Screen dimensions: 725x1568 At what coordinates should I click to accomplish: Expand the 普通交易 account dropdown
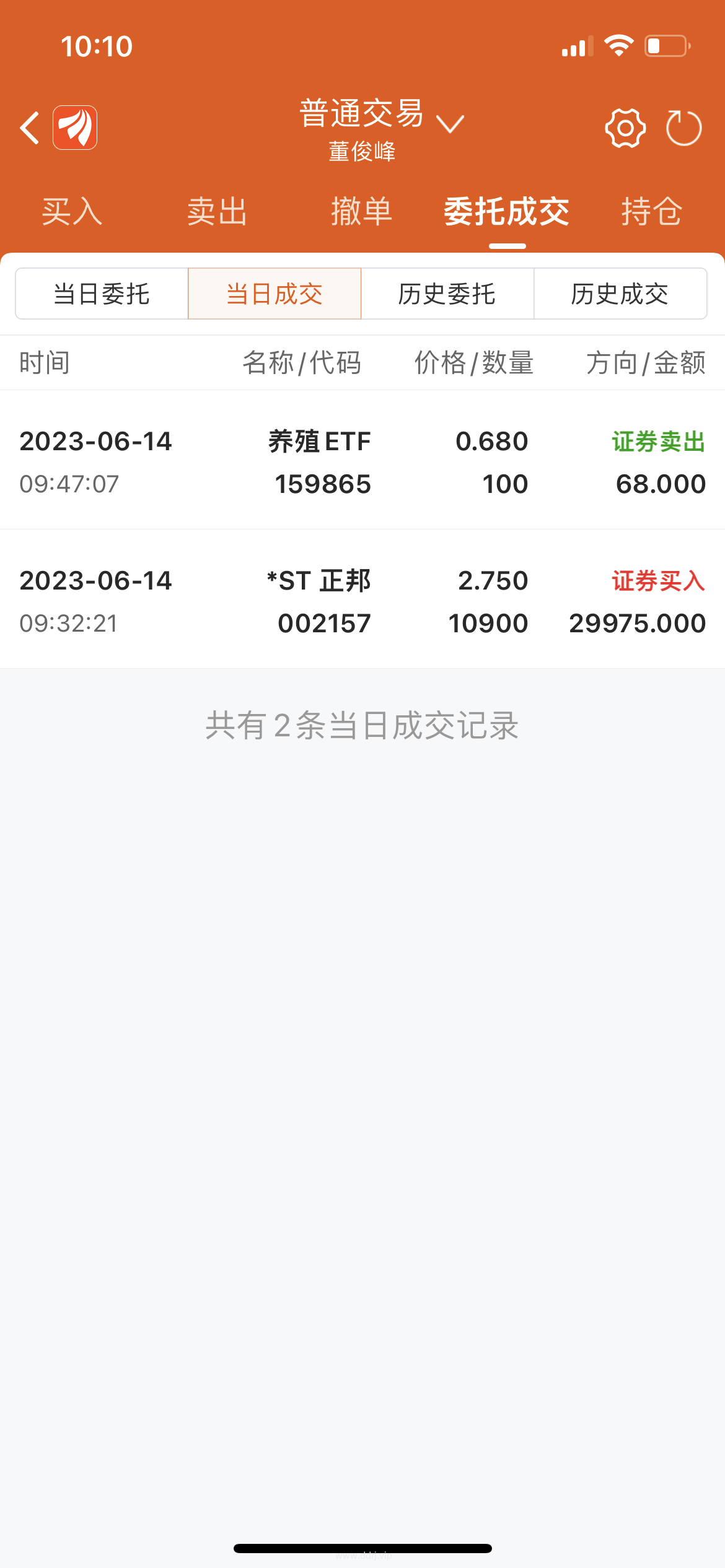(450, 123)
